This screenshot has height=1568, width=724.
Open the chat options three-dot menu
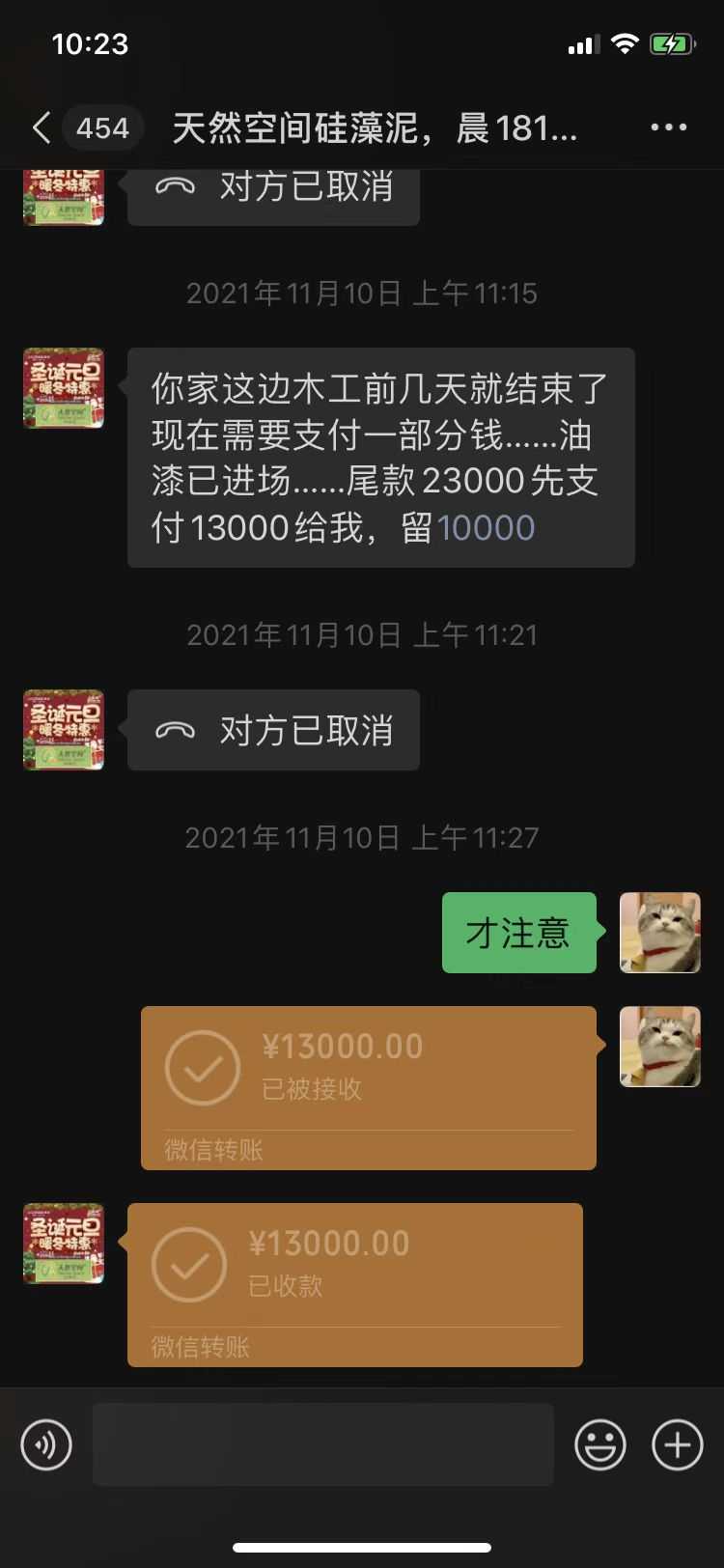[668, 127]
